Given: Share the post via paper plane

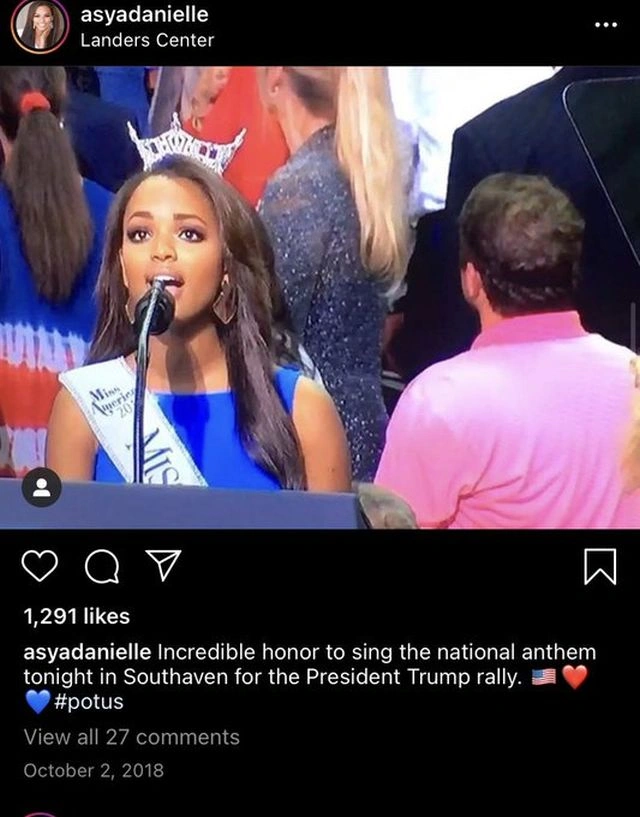Looking at the screenshot, I should tap(162, 565).
